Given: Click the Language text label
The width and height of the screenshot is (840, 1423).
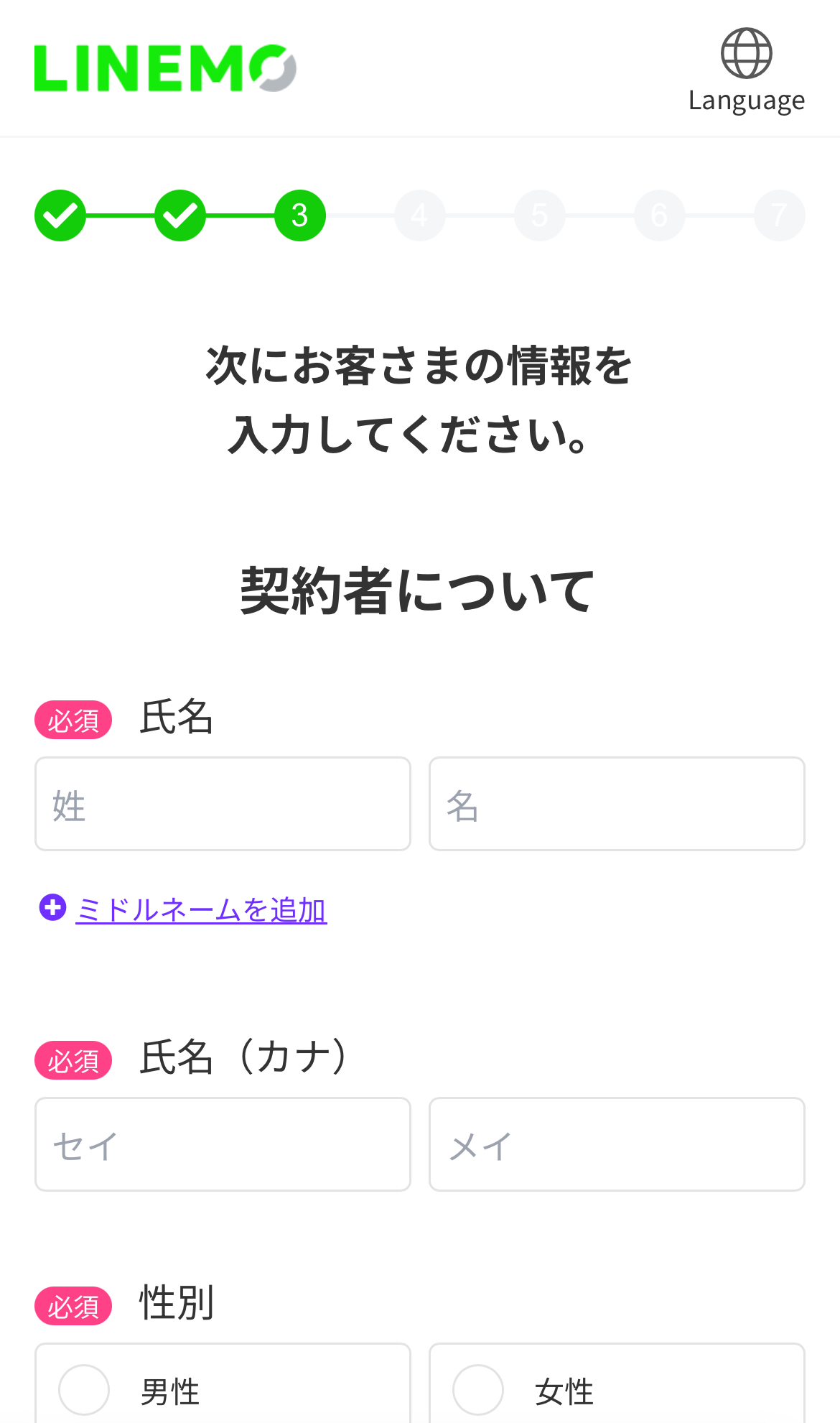Looking at the screenshot, I should pyautogui.click(x=746, y=101).
